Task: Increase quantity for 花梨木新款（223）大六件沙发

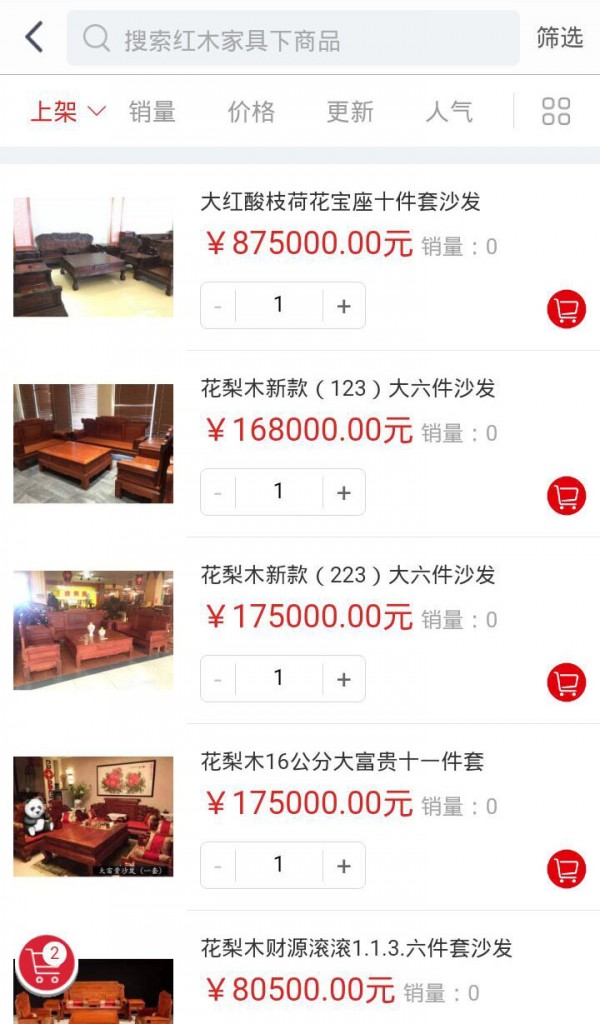Action: [x=344, y=679]
